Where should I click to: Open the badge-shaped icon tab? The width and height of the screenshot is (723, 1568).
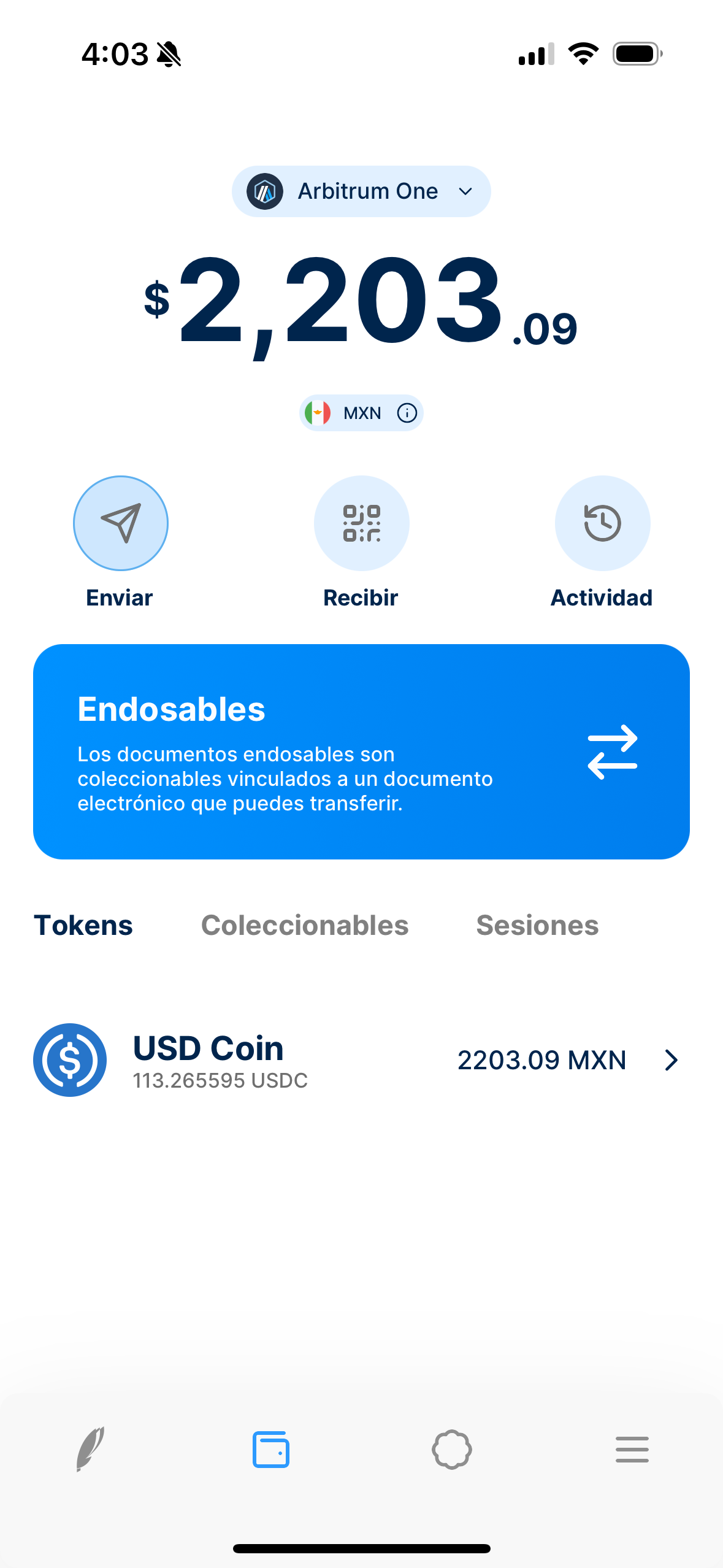452,1449
